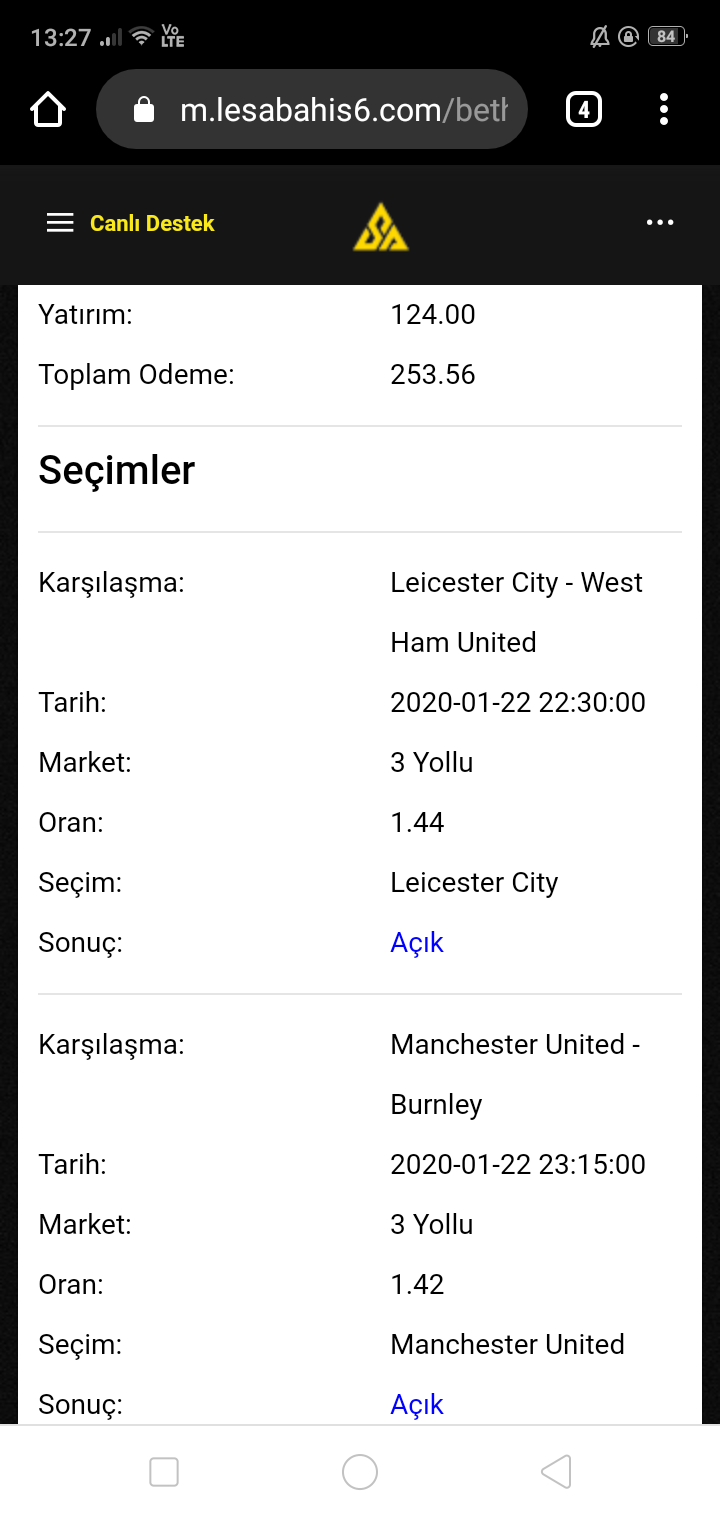Tap the Açık link for Leicester City match
Image resolution: width=720 pixels, height=1520 pixels.
tap(417, 942)
